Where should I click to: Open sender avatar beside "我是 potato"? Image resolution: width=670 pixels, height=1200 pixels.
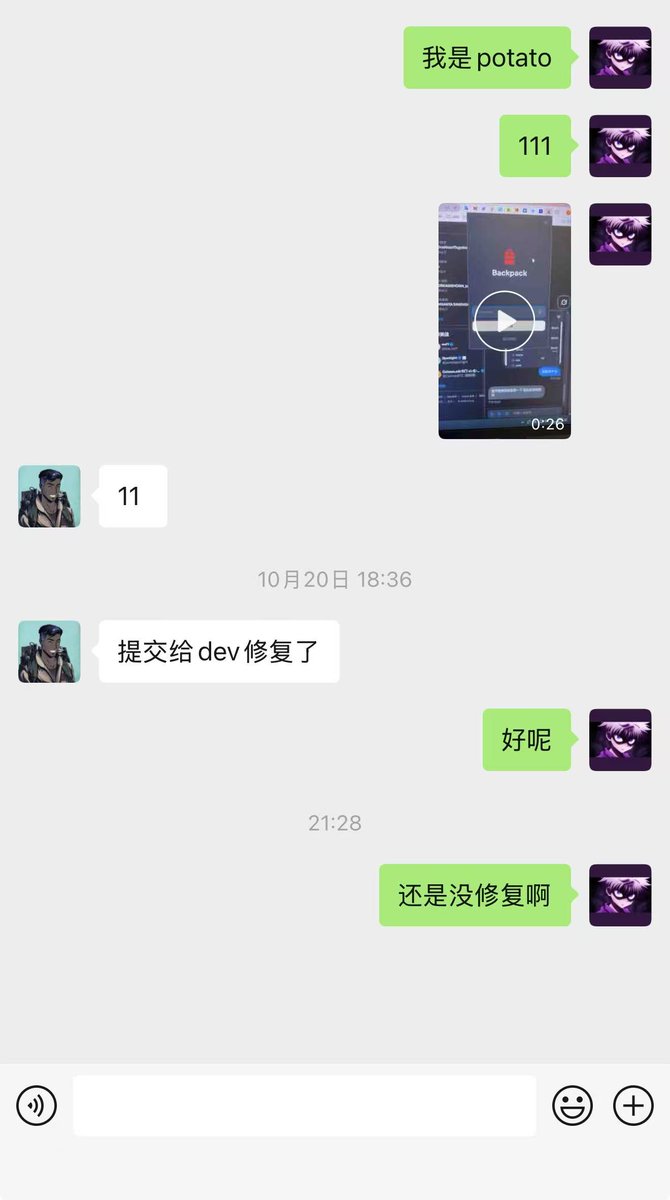coord(620,58)
